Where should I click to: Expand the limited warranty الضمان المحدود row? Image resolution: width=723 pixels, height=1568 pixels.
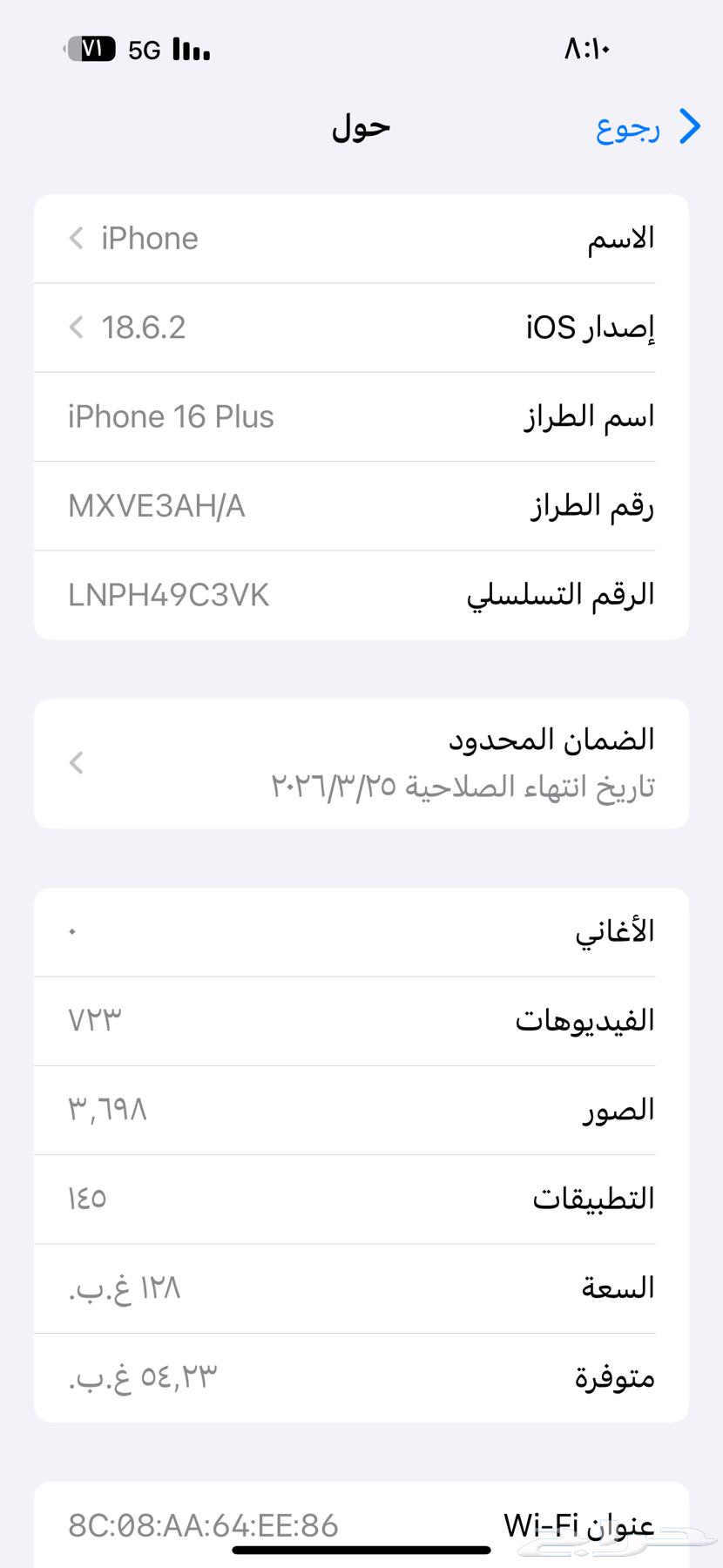point(361,763)
